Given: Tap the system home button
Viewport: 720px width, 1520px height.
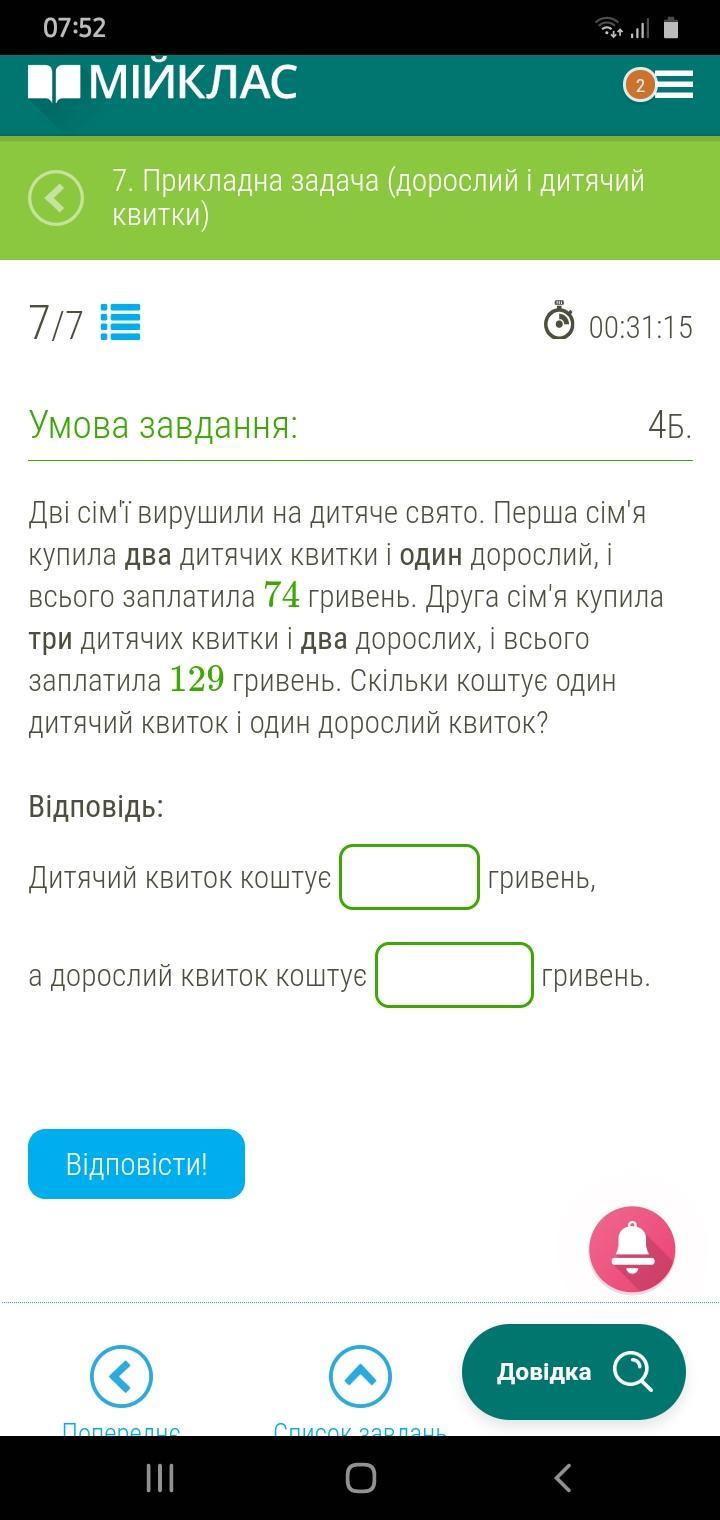Looking at the screenshot, I should tap(360, 1478).
